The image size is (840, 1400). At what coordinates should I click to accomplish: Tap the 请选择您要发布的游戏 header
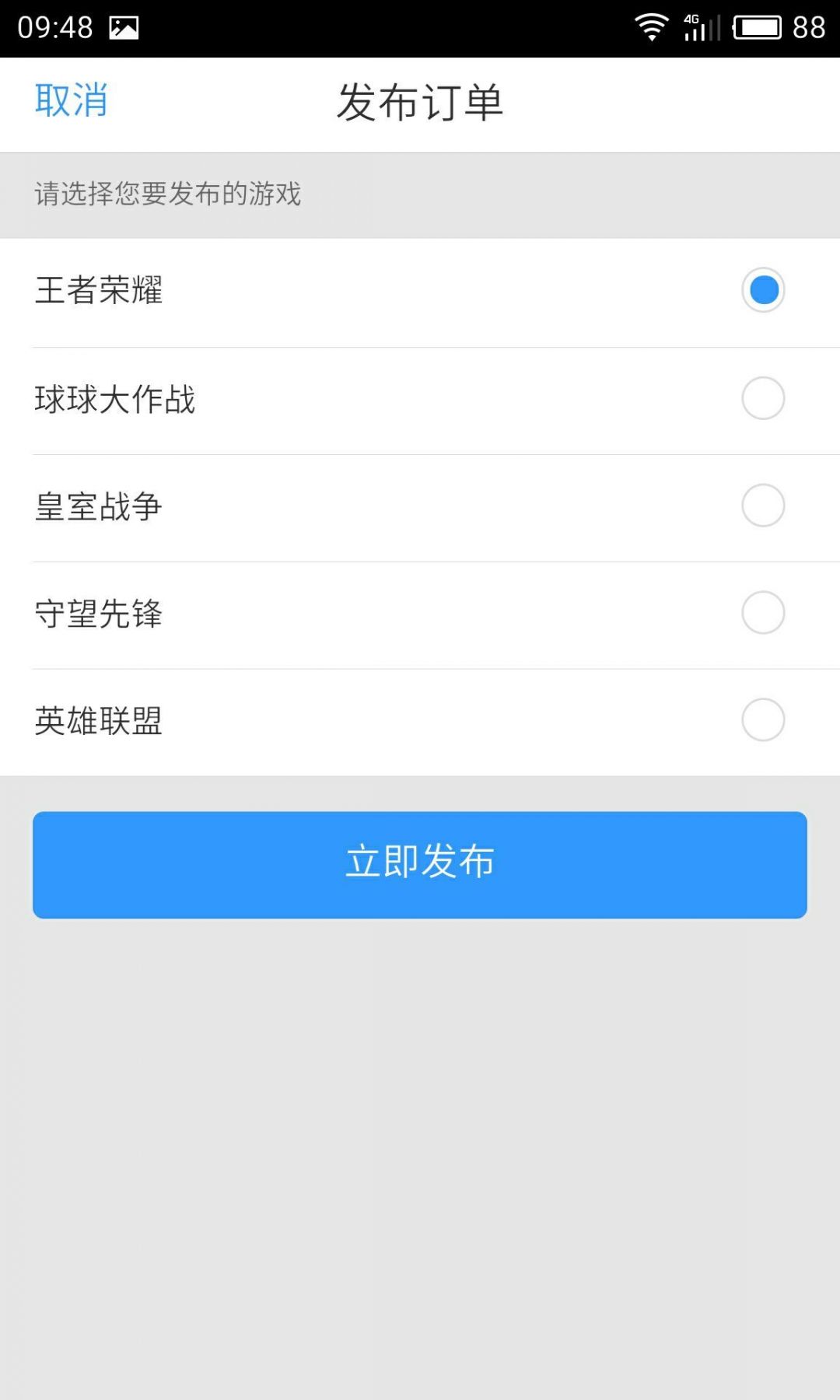(x=168, y=194)
